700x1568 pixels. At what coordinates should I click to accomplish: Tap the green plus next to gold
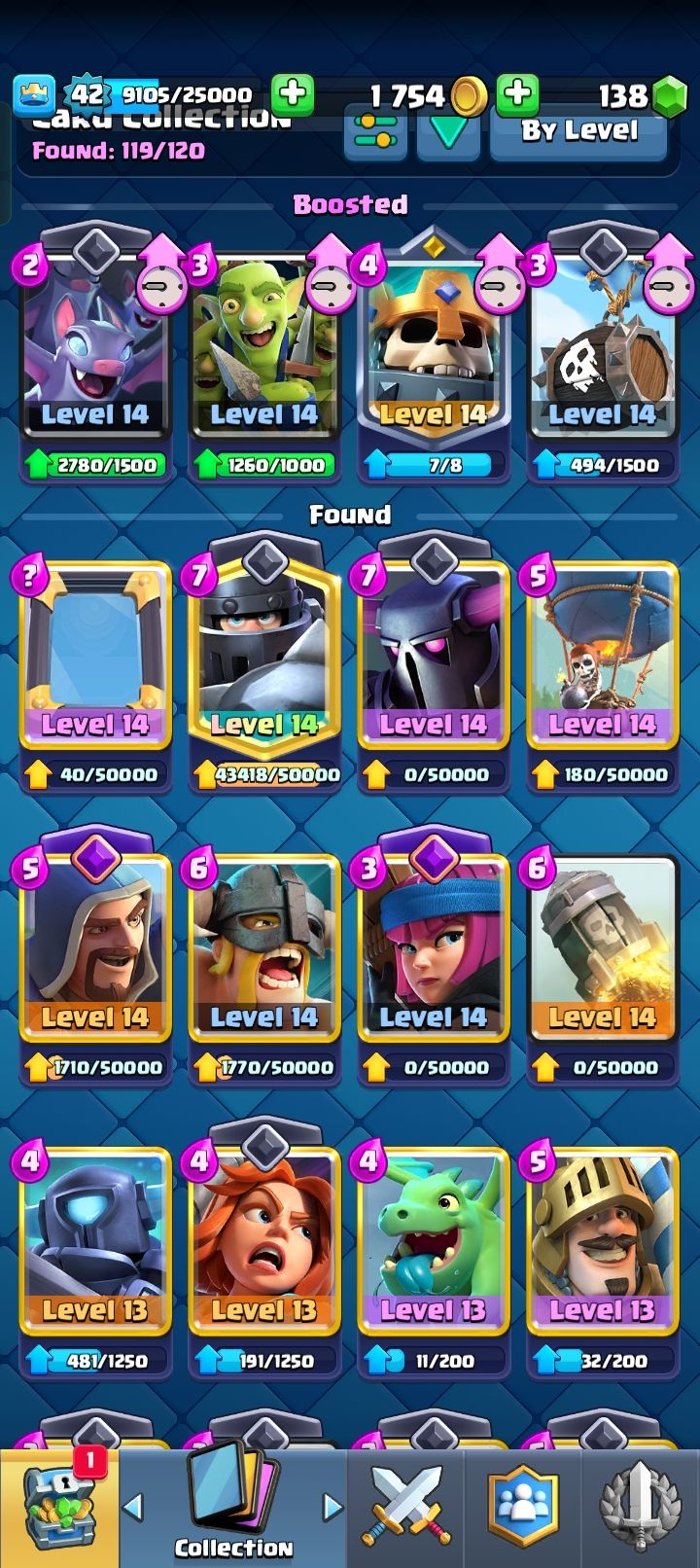point(517,94)
